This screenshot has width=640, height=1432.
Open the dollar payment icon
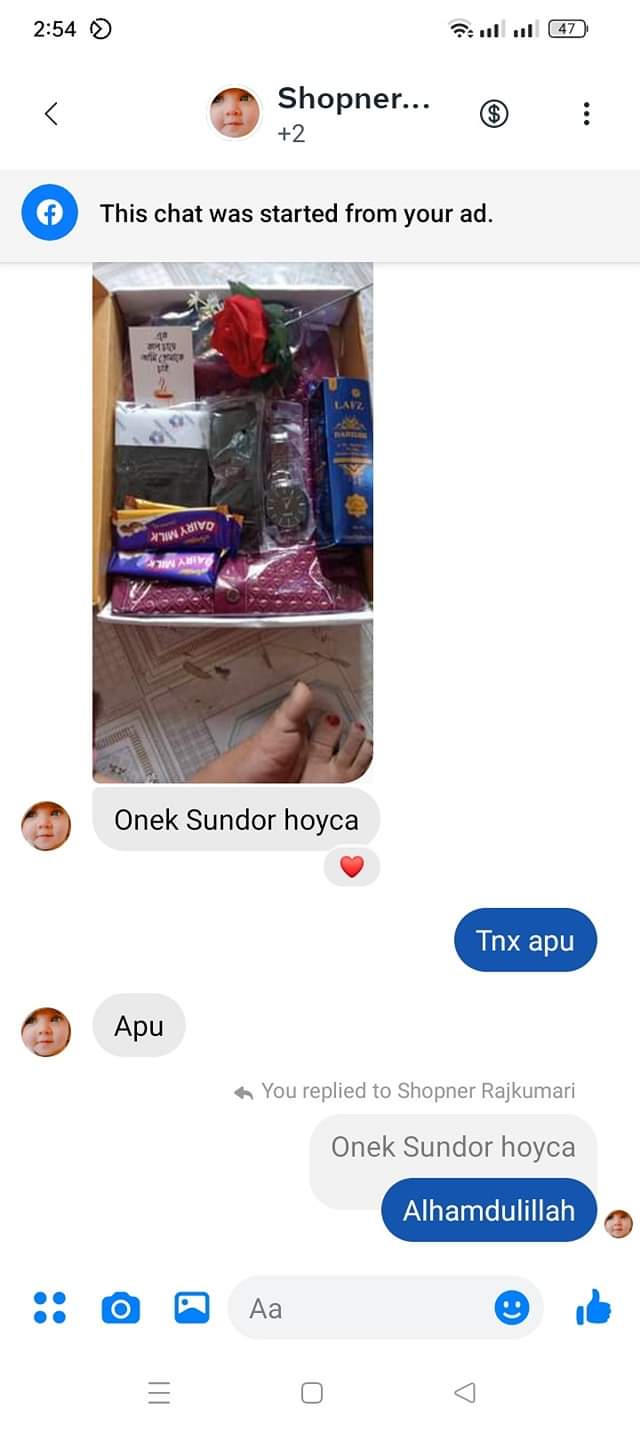pyautogui.click(x=493, y=114)
